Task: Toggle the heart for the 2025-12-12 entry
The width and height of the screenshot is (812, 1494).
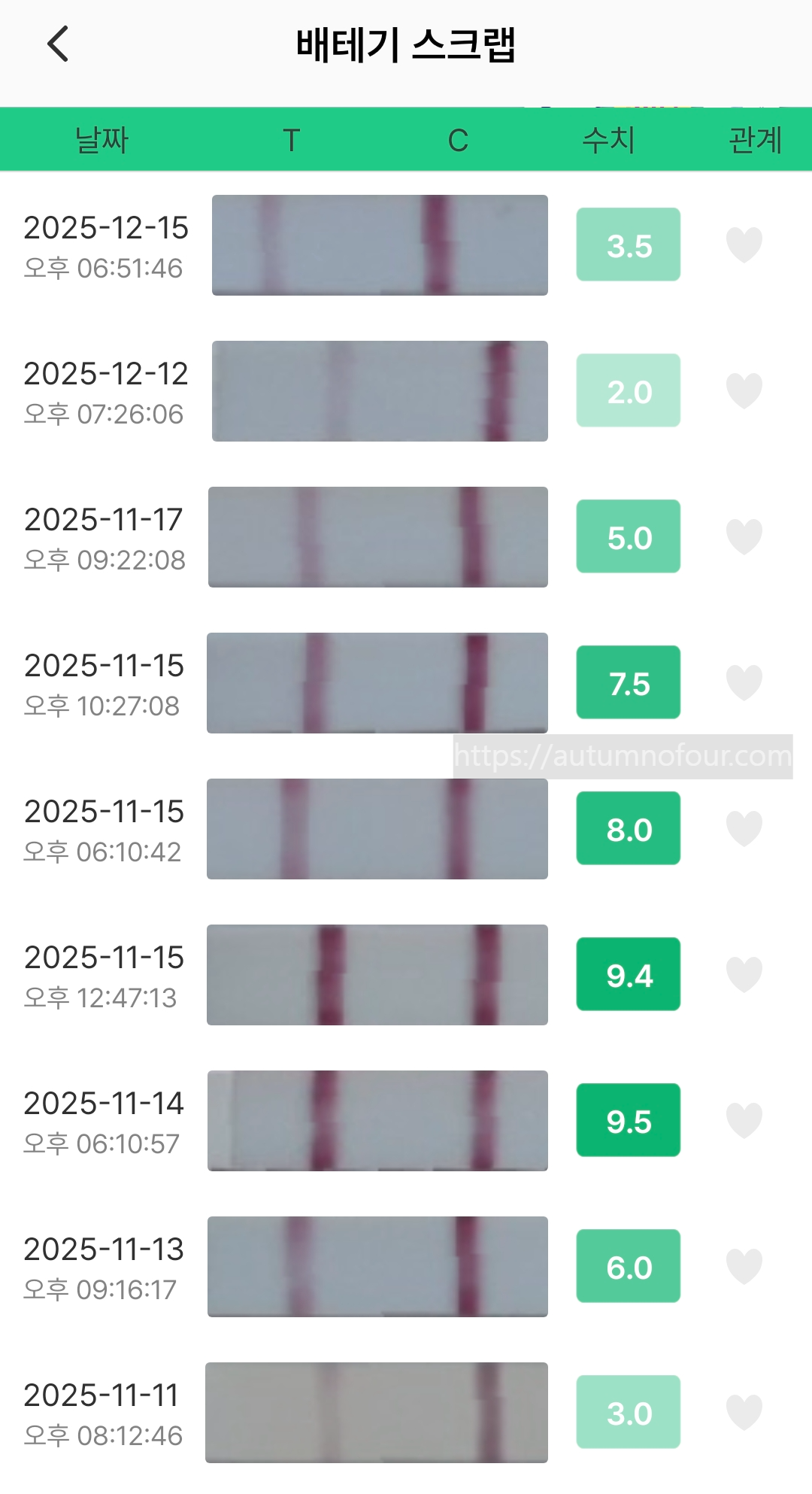Action: click(x=744, y=391)
